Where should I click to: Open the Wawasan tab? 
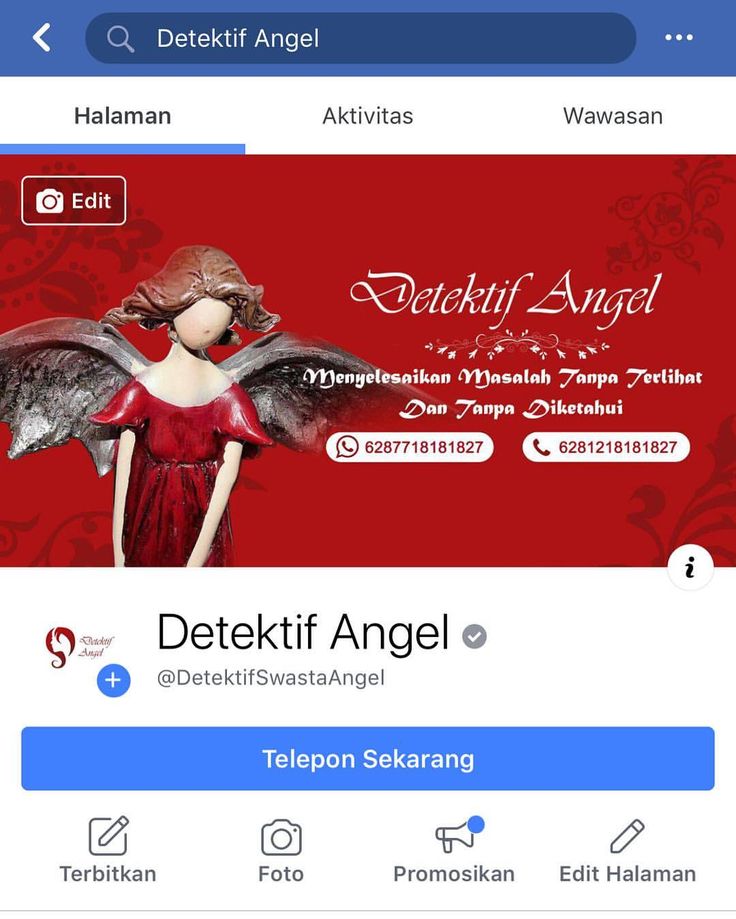point(612,116)
